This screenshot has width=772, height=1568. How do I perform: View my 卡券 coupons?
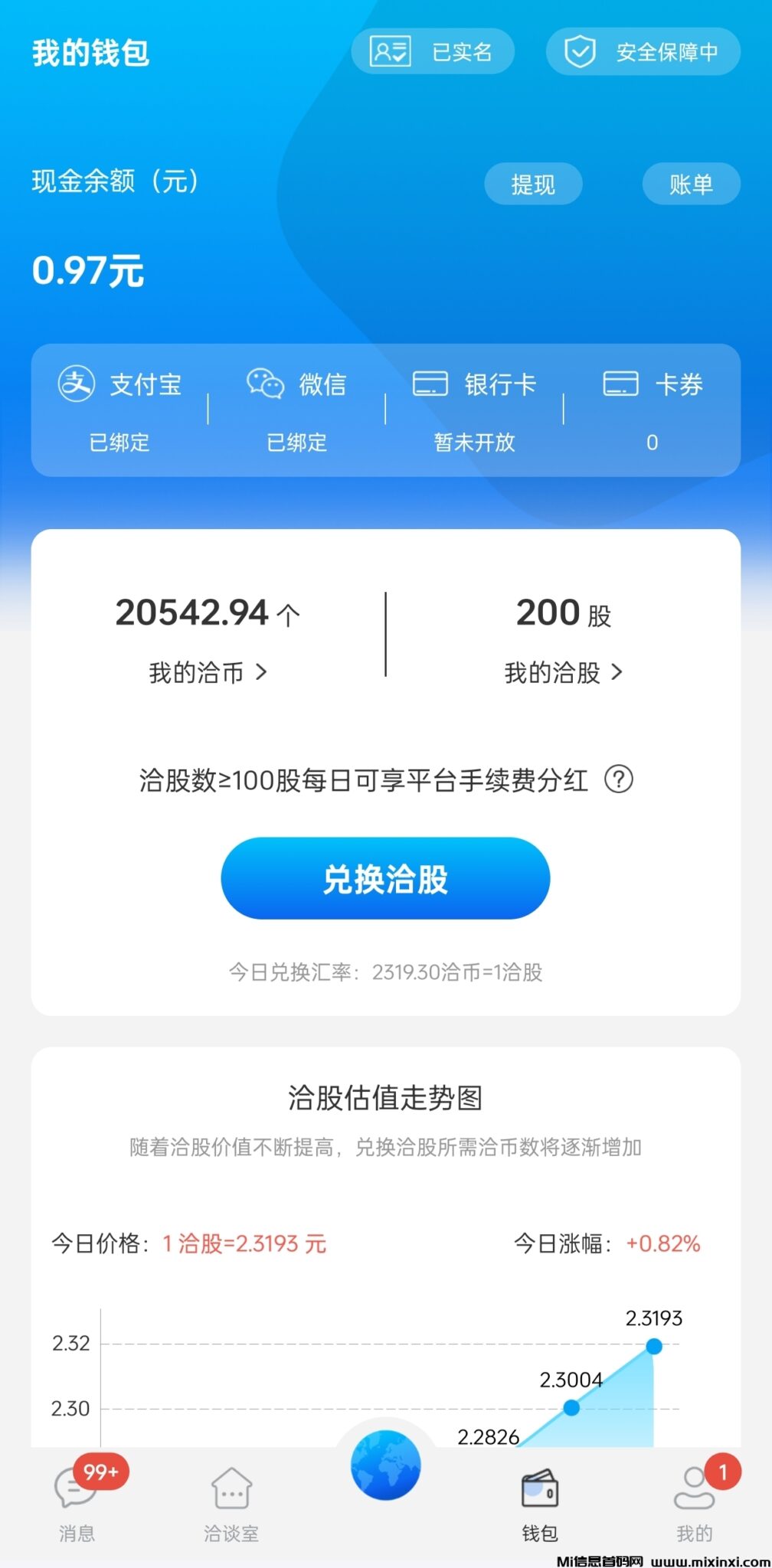tap(653, 409)
